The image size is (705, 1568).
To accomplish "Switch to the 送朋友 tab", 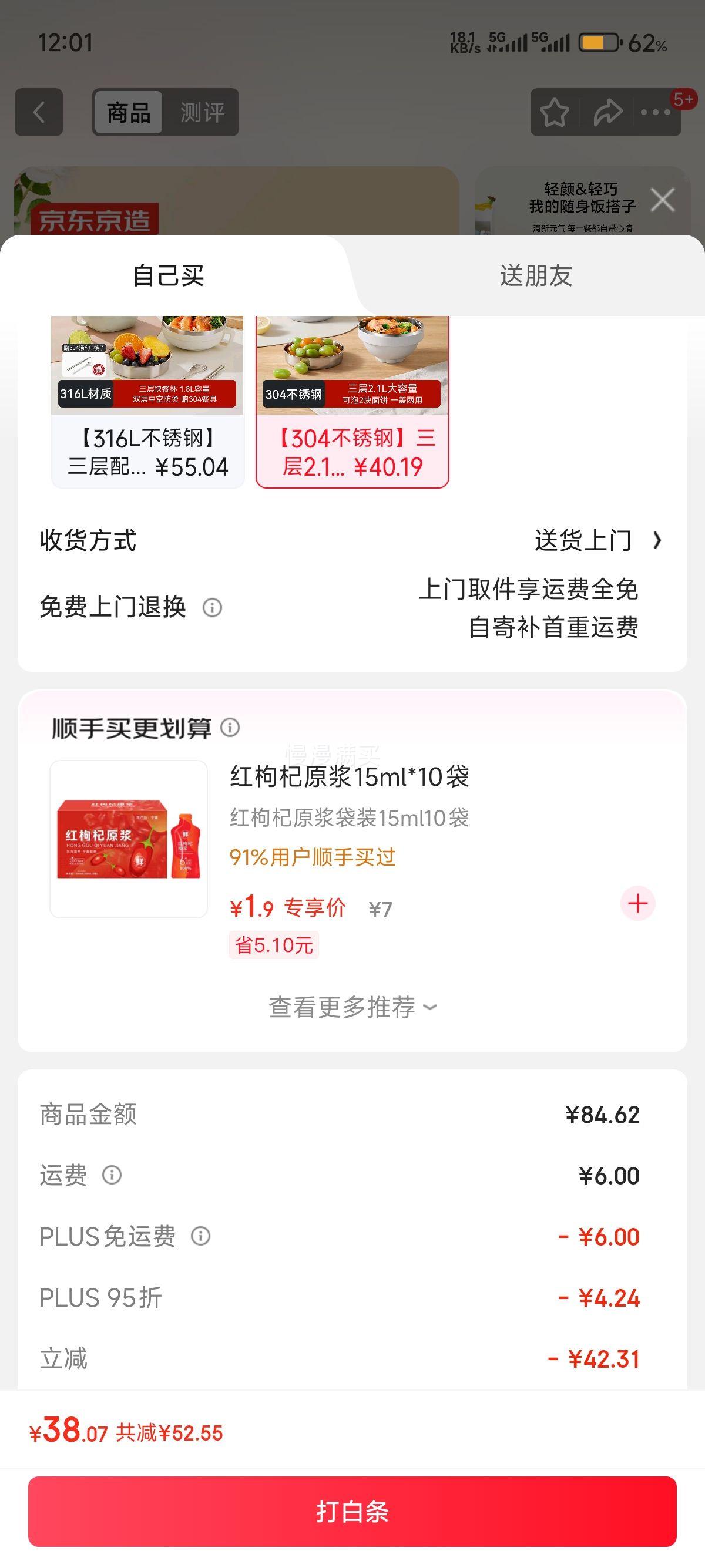I will point(536,275).
